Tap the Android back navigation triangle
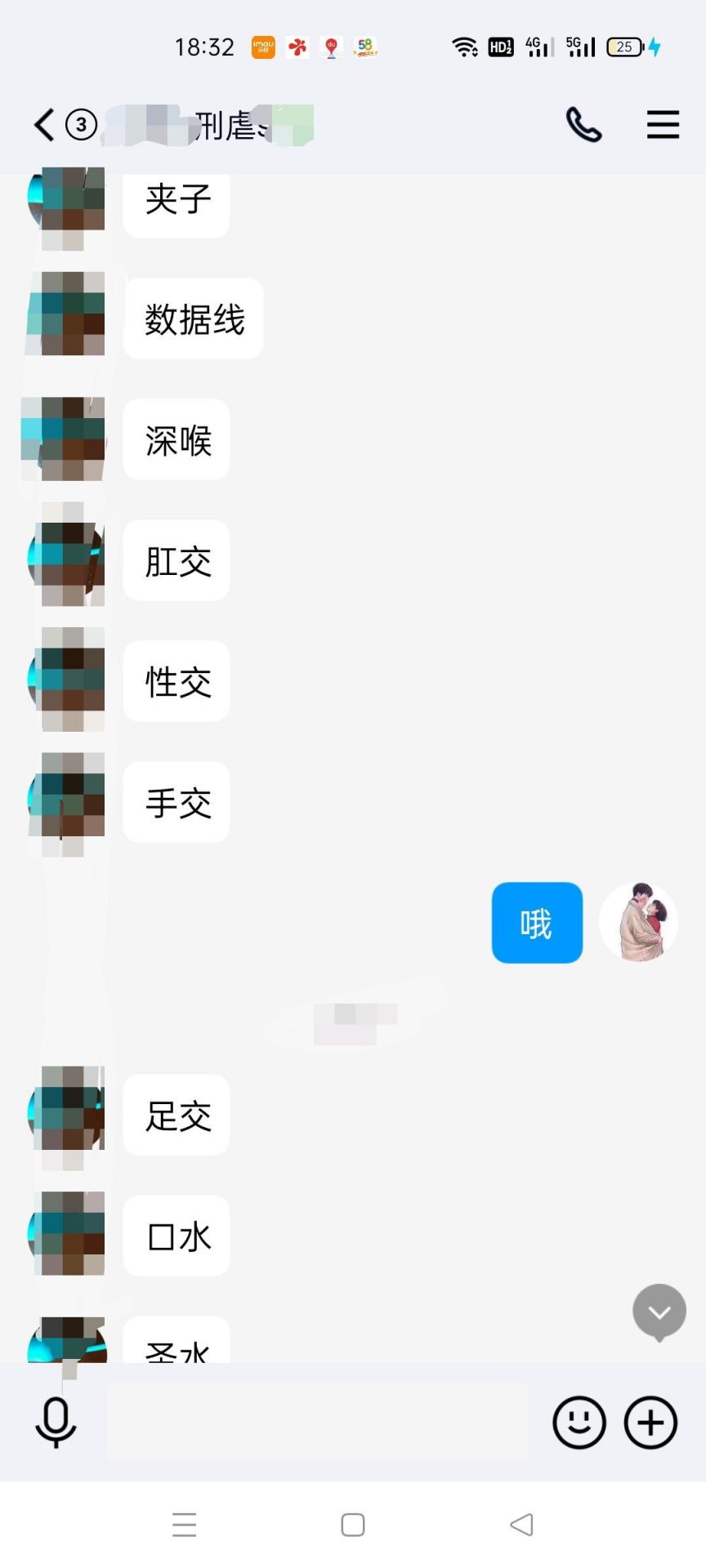The width and height of the screenshot is (706, 1568). point(521,1524)
